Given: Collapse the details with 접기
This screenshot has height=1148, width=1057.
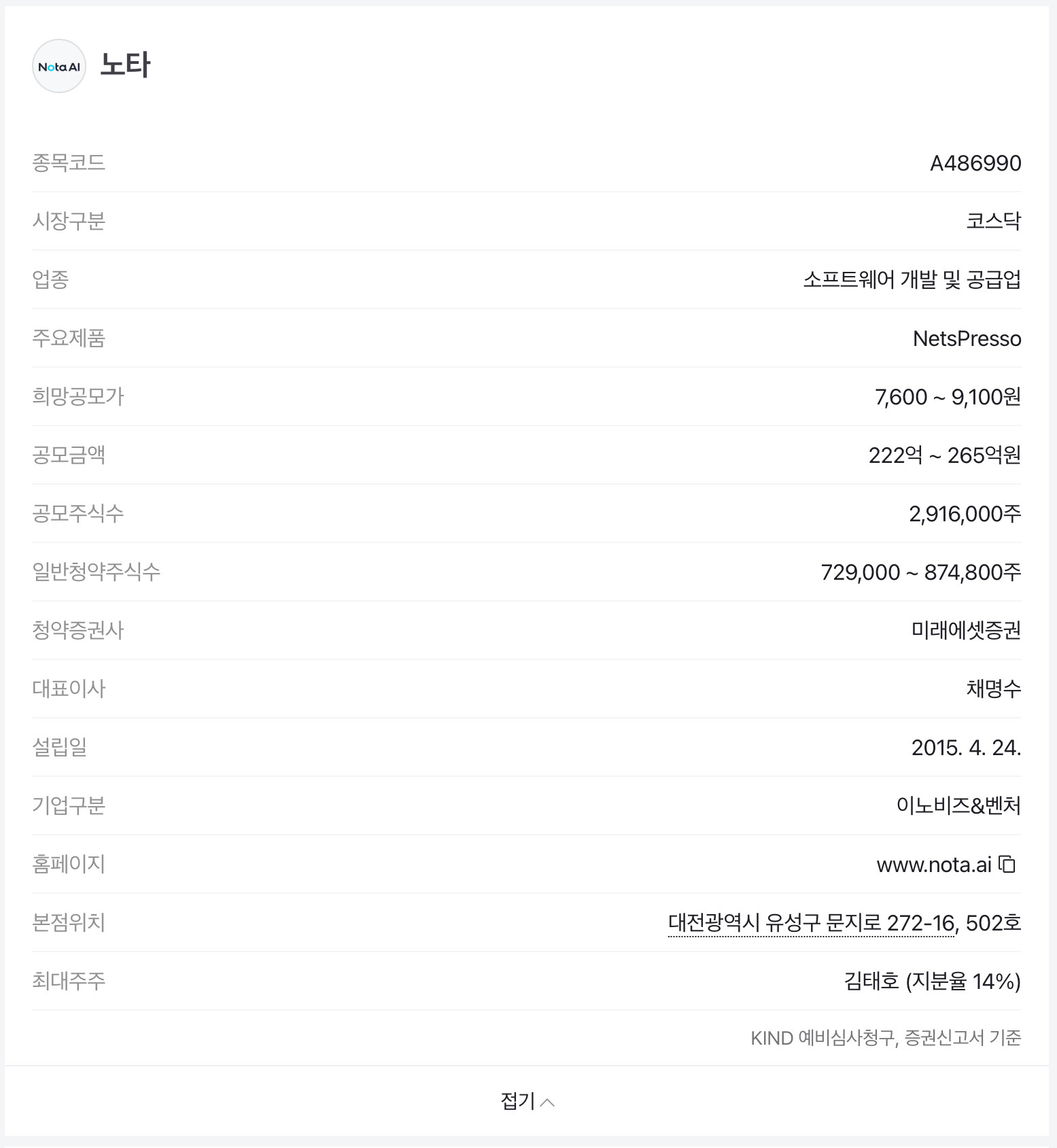Looking at the screenshot, I should pos(527,1101).
